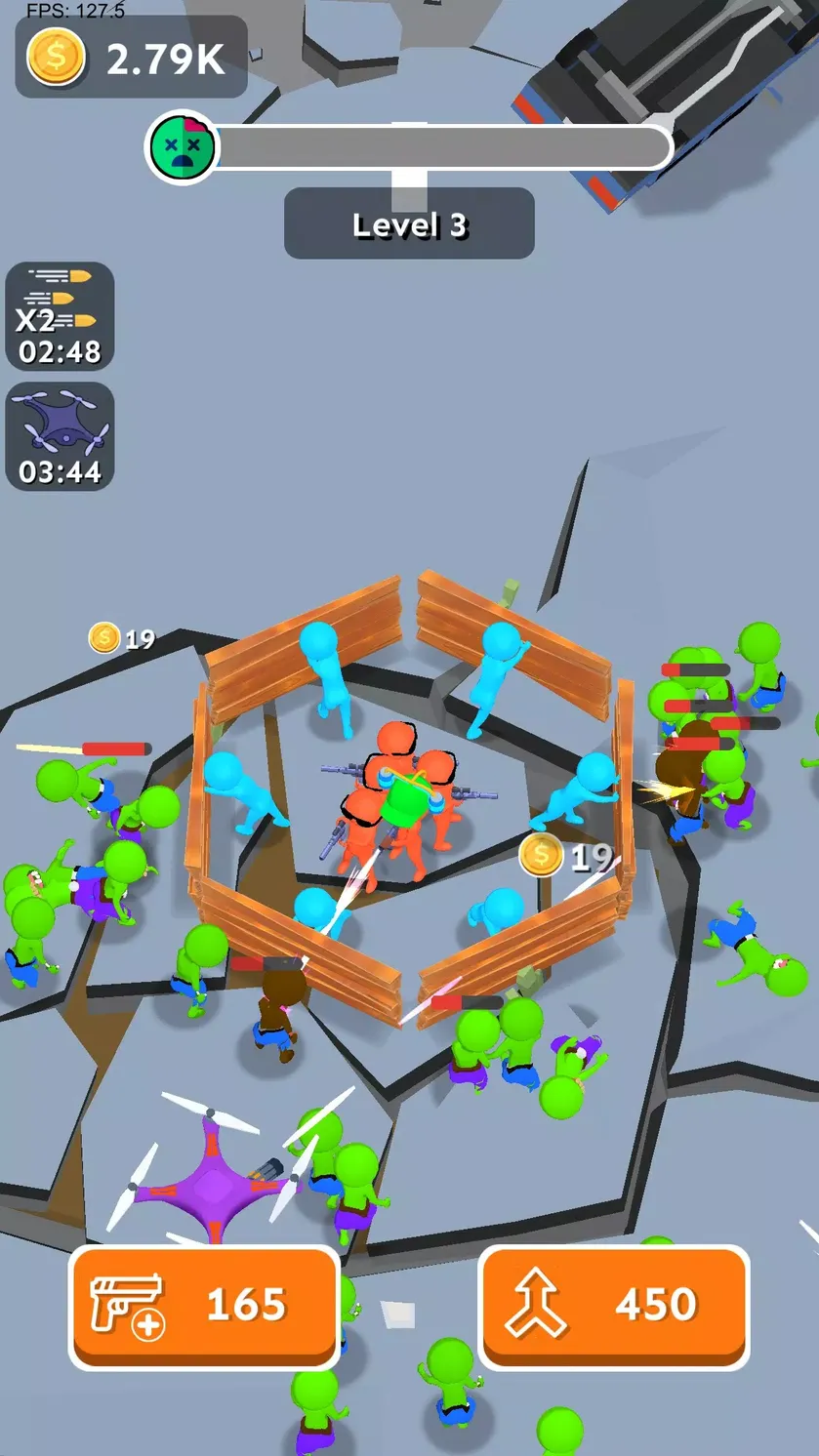Purchase the merge upgrade for 450
819x1456 pixels.
[614, 1307]
